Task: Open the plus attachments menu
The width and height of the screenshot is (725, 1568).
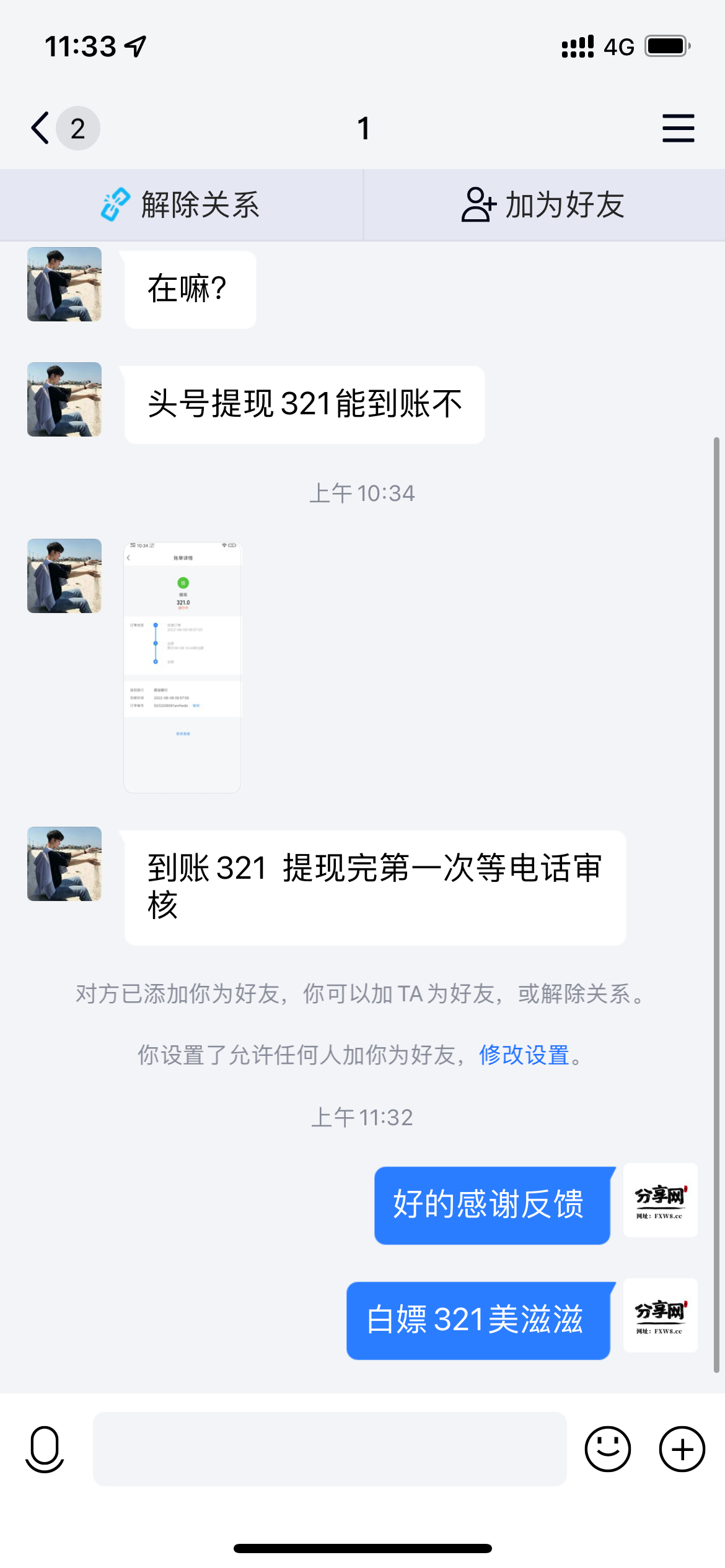Action: pyautogui.click(x=682, y=1449)
